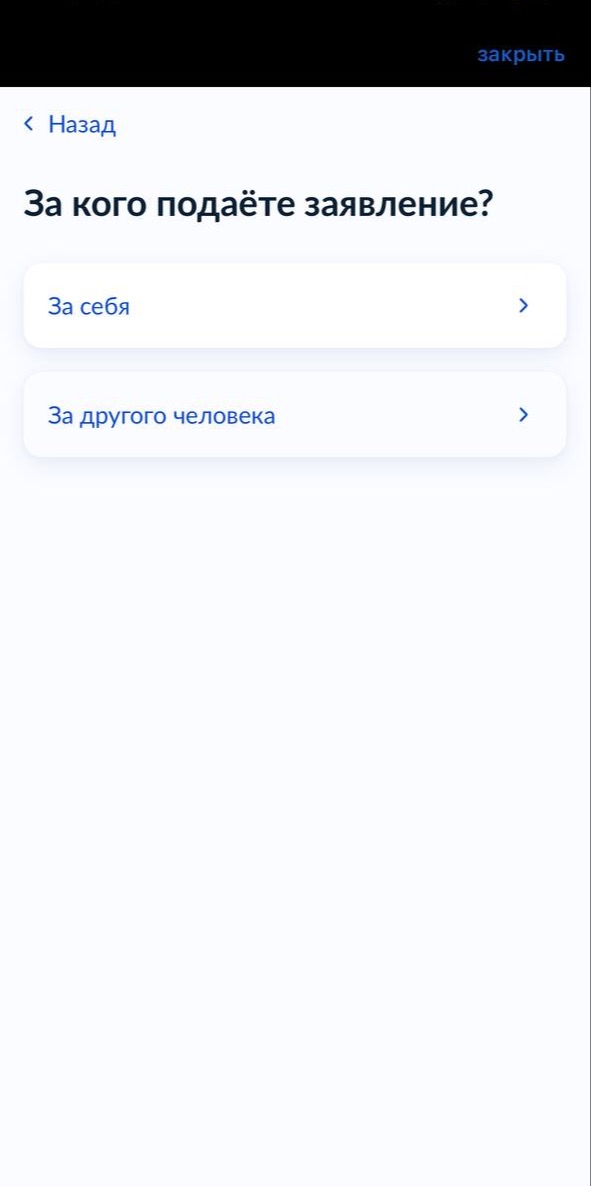
Task: Choose «За другого человека»
Action: (295, 414)
